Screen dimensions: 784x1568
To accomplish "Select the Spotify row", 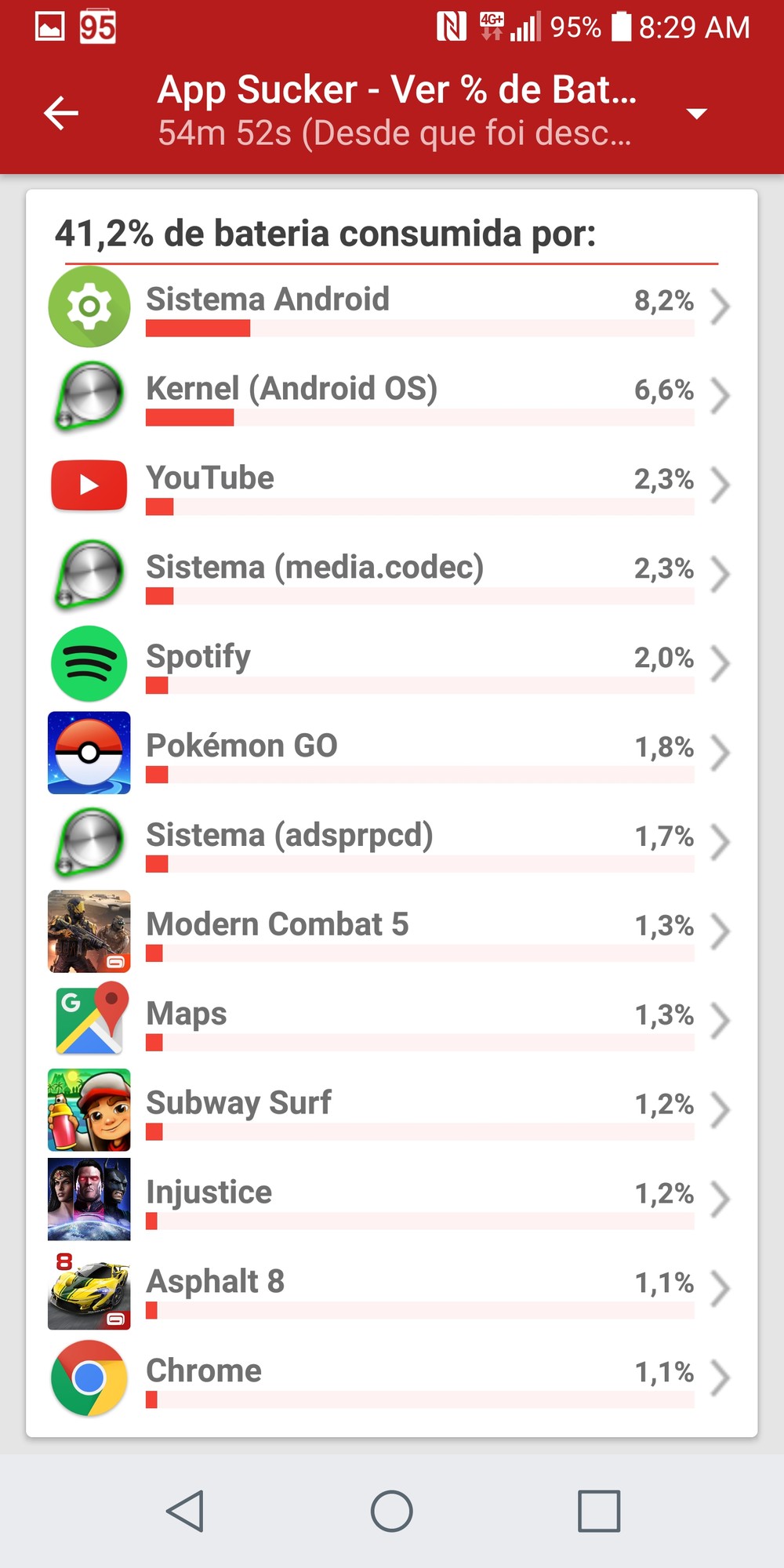I will [x=392, y=663].
